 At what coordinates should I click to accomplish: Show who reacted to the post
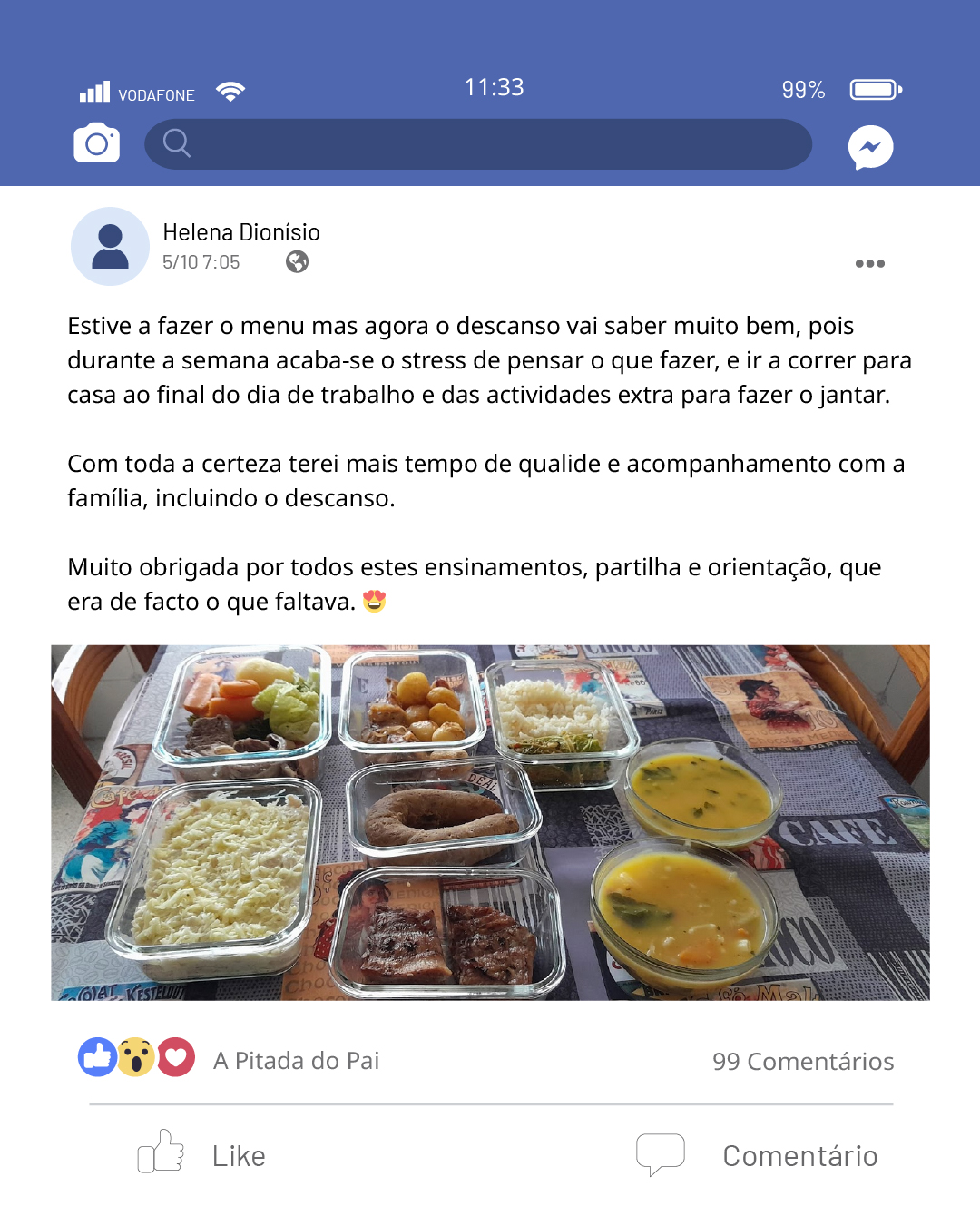pyautogui.click(x=137, y=1057)
